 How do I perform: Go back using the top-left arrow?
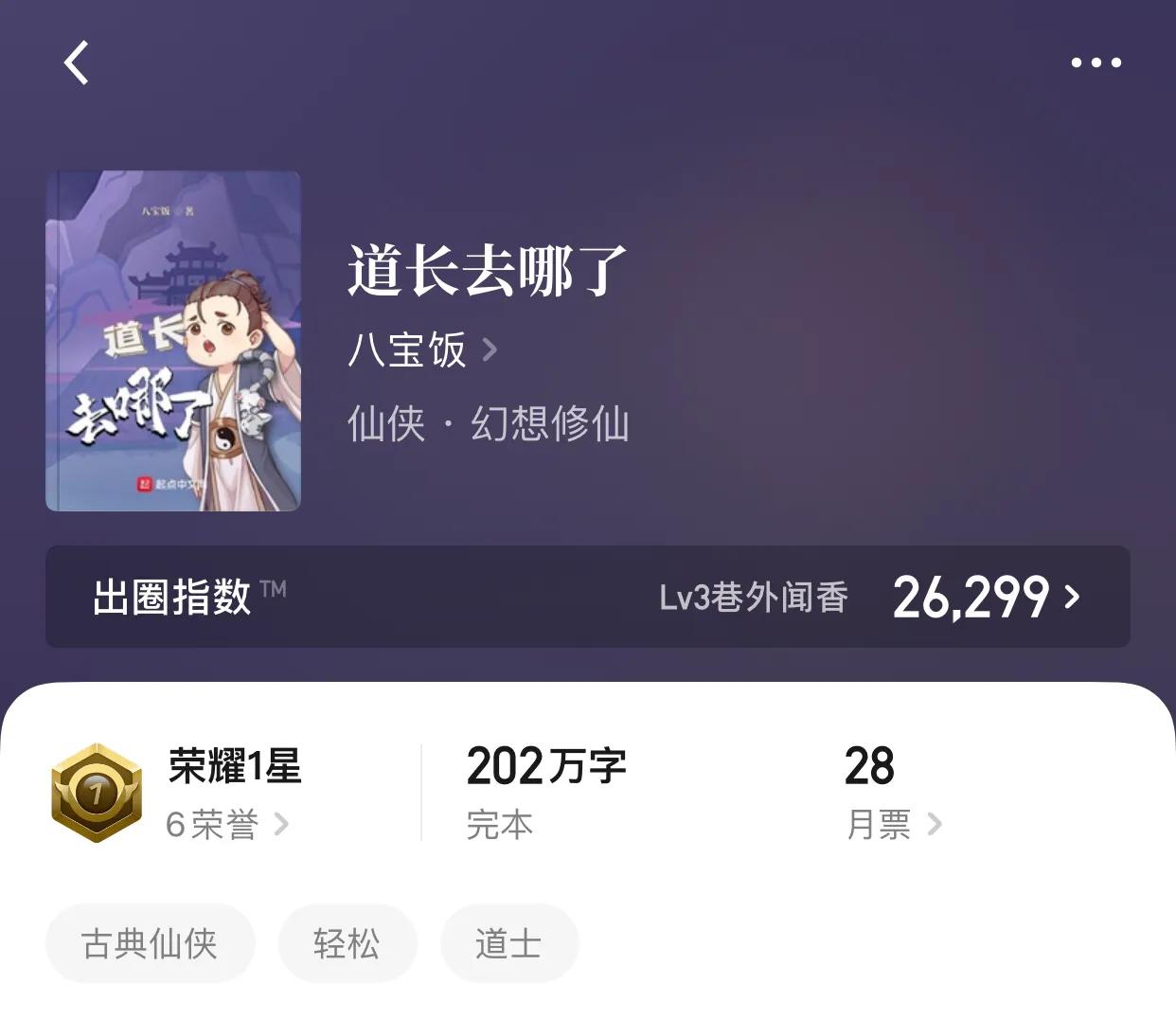pos(77,63)
